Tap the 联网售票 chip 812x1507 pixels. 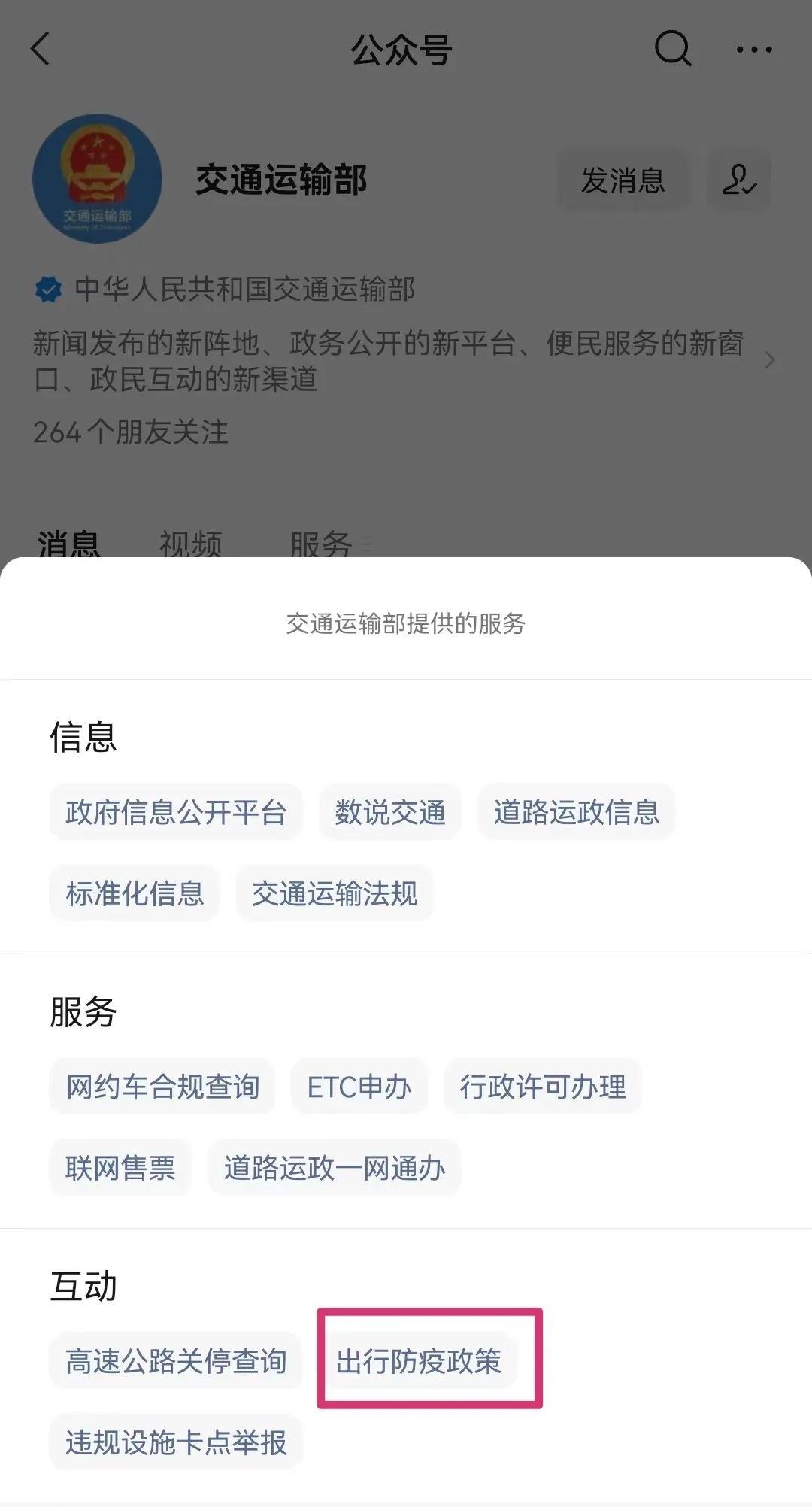pyautogui.click(x=120, y=1168)
